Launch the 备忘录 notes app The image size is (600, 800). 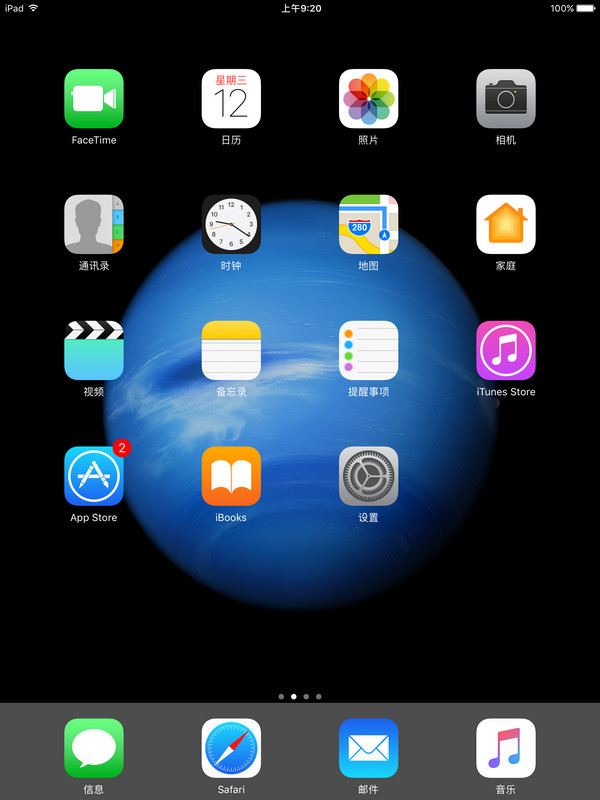pyautogui.click(x=231, y=351)
